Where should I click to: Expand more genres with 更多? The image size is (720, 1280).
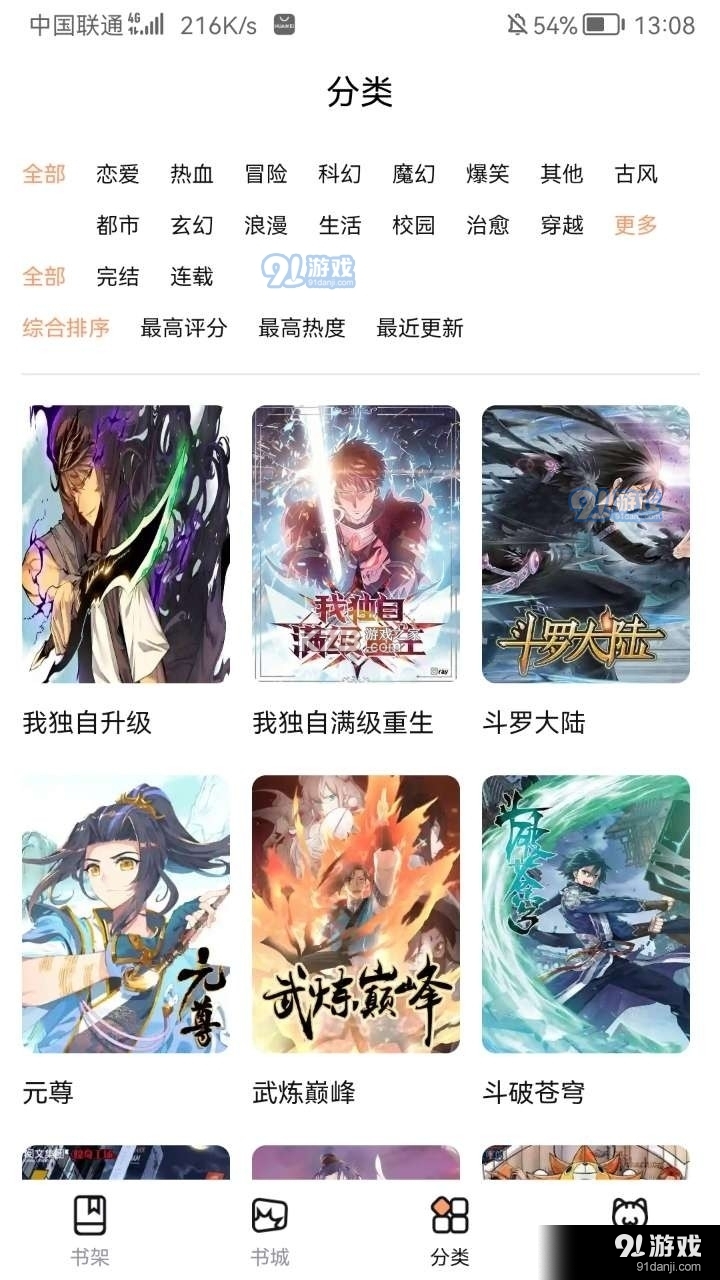point(636,225)
